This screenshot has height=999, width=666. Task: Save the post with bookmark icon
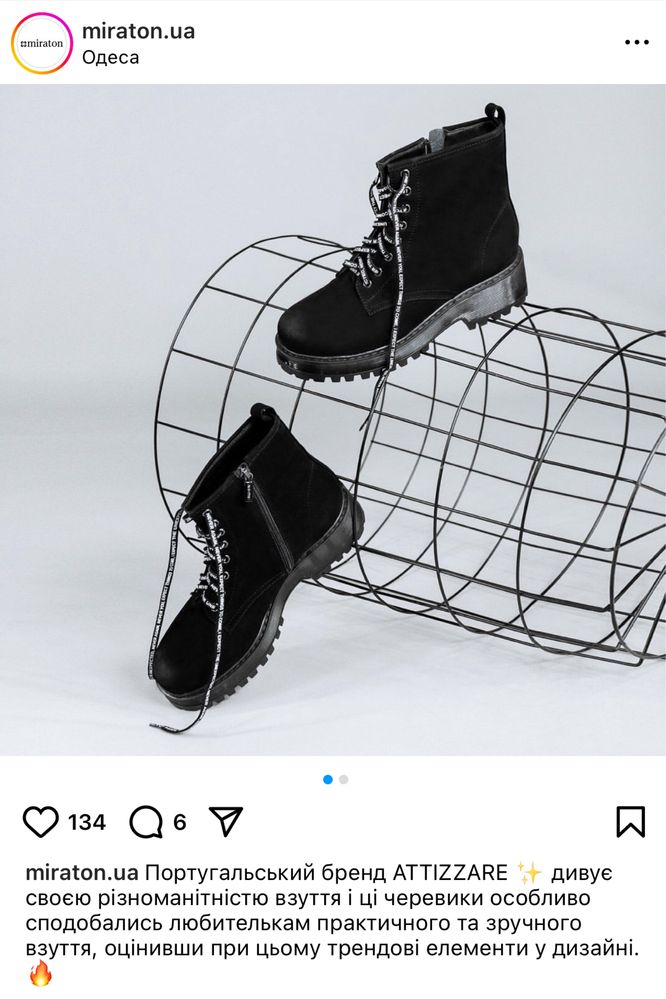pos(630,822)
